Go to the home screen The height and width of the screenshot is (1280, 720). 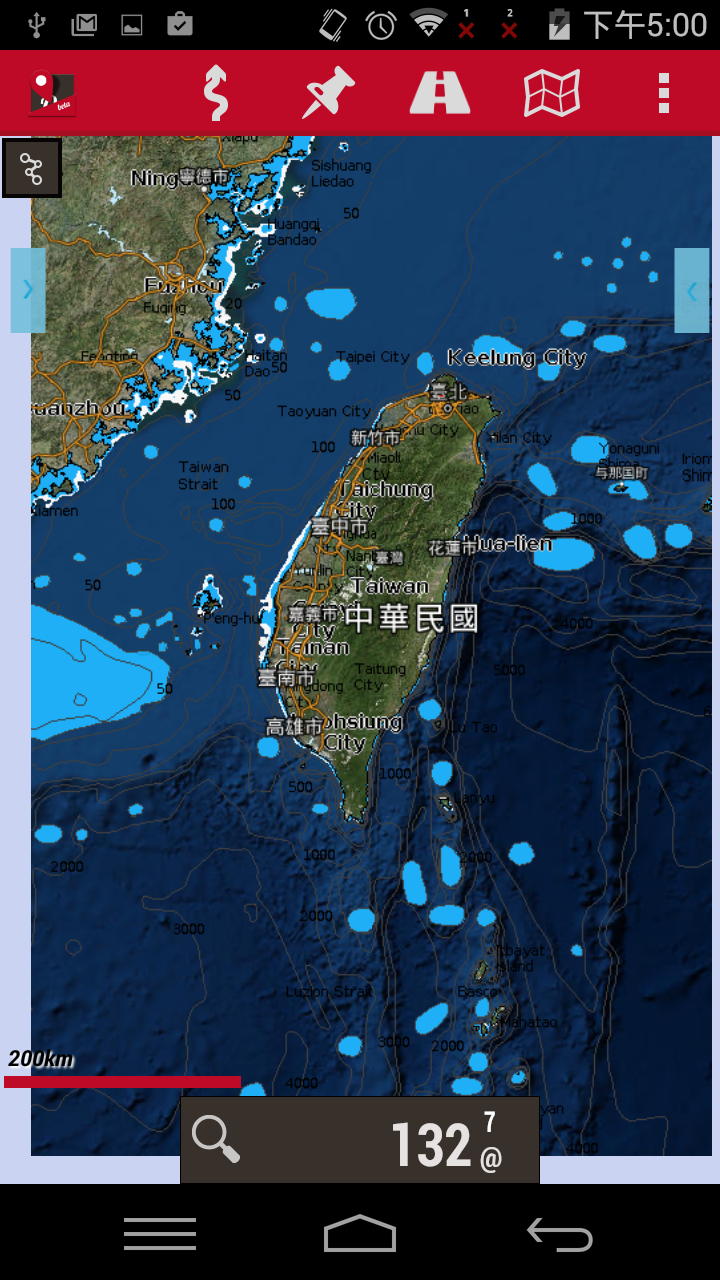coord(360,1234)
